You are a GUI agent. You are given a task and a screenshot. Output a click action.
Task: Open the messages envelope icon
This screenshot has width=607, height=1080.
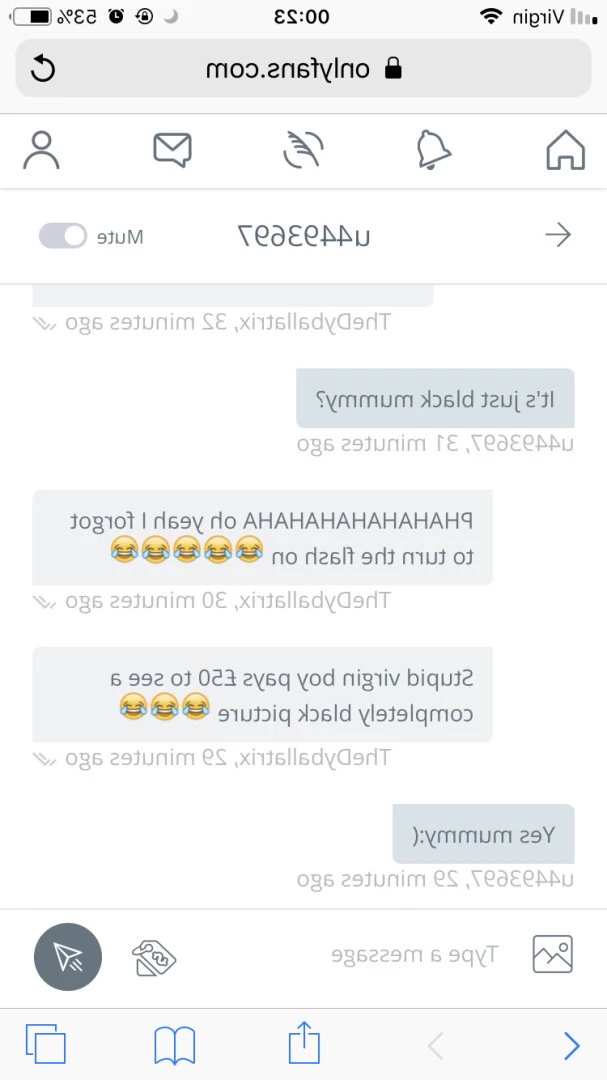(x=172, y=149)
